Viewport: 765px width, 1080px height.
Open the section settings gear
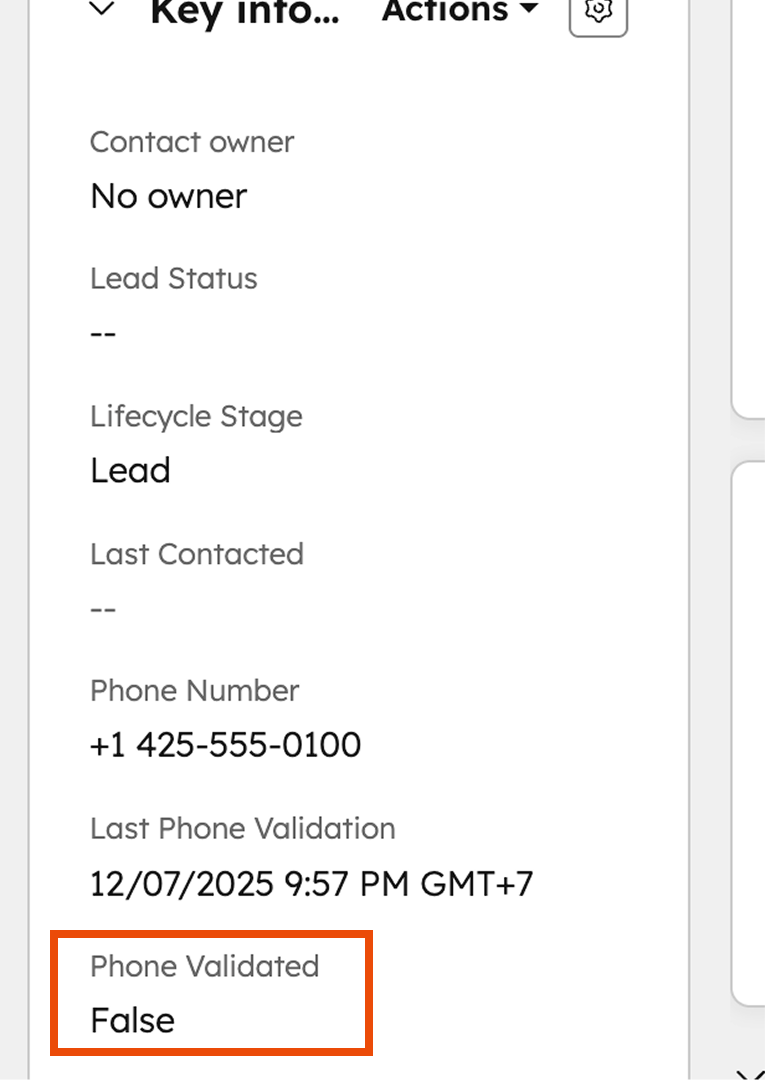tap(598, 12)
